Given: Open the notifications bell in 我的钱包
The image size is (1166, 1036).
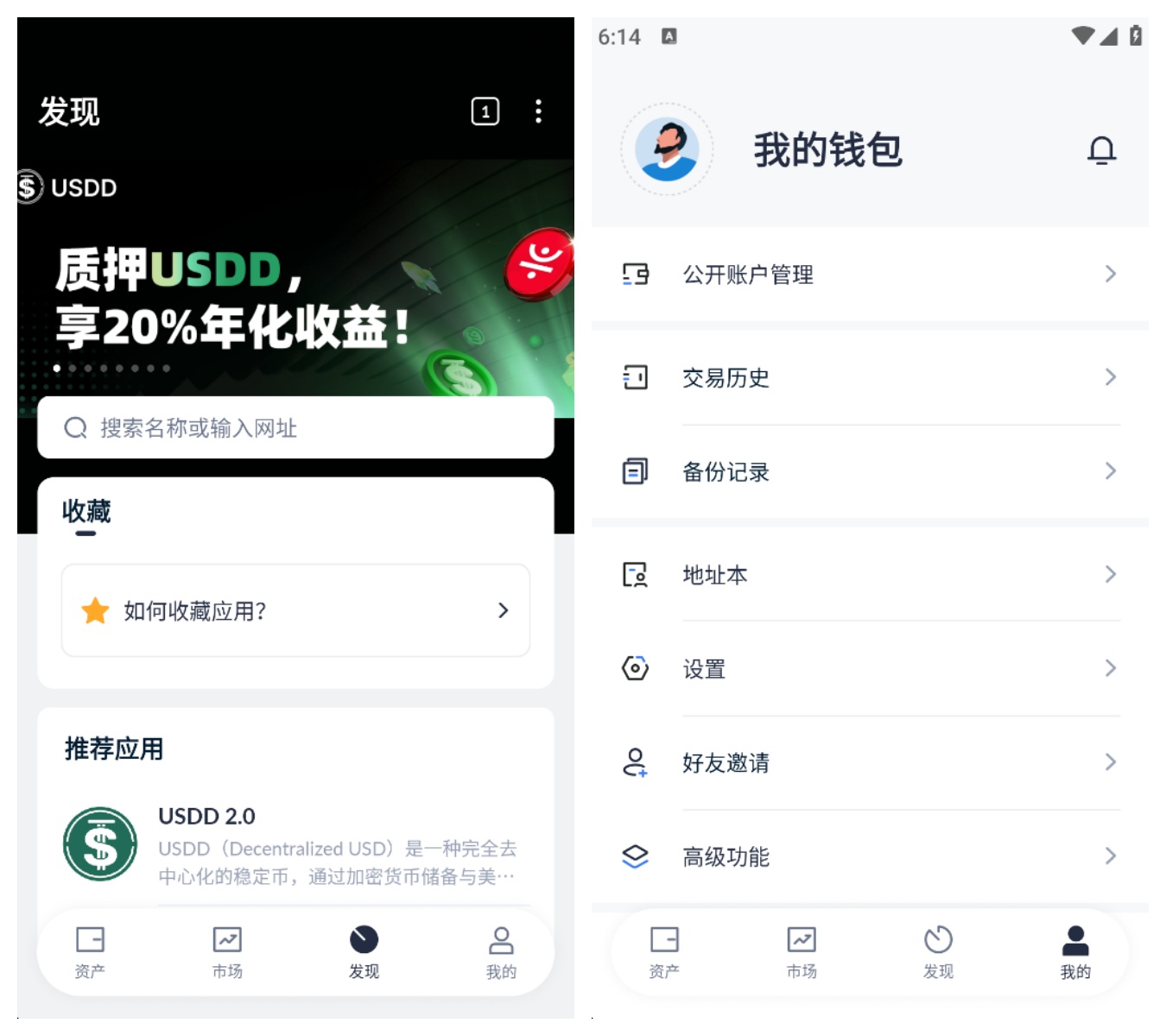Looking at the screenshot, I should [1101, 150].
